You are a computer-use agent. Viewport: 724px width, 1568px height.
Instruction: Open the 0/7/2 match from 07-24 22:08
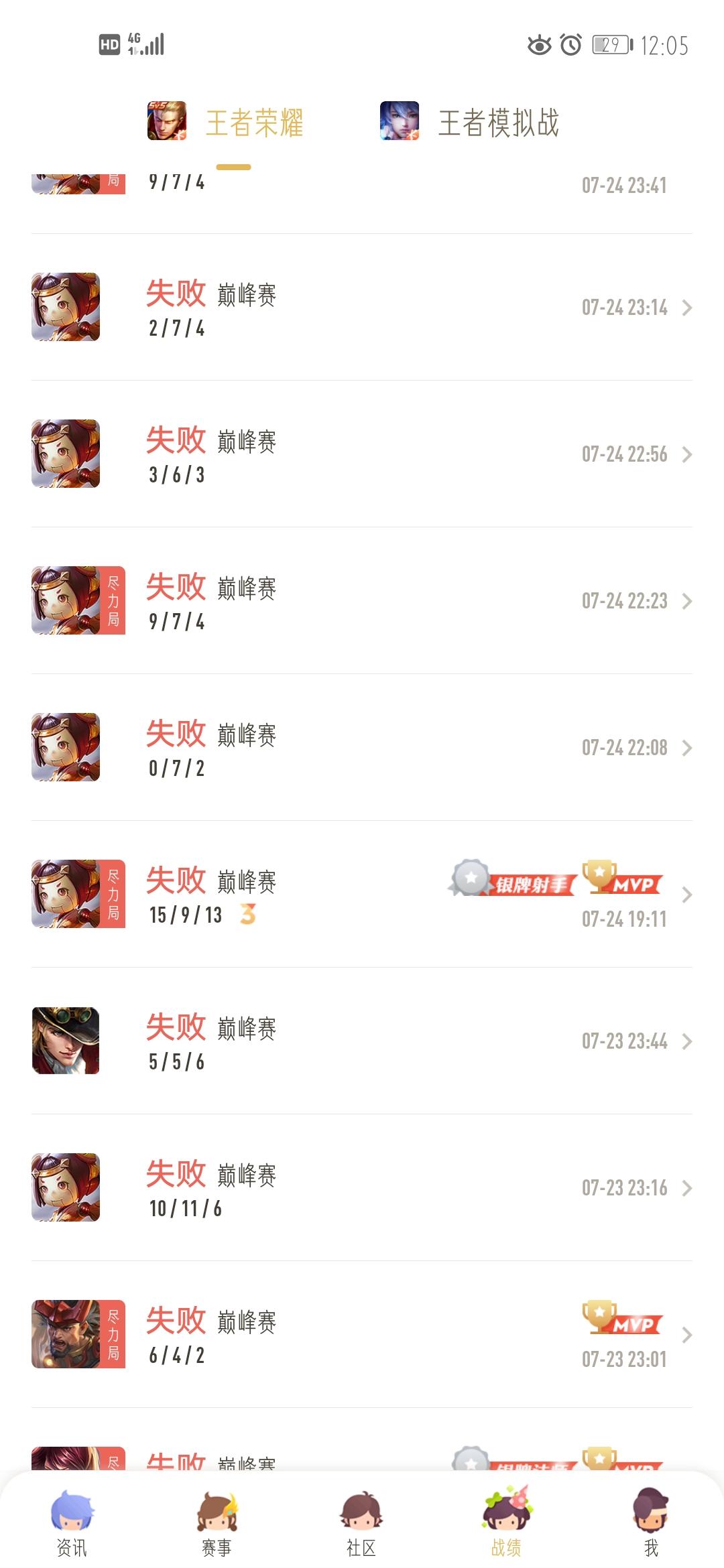coord(362,748)
